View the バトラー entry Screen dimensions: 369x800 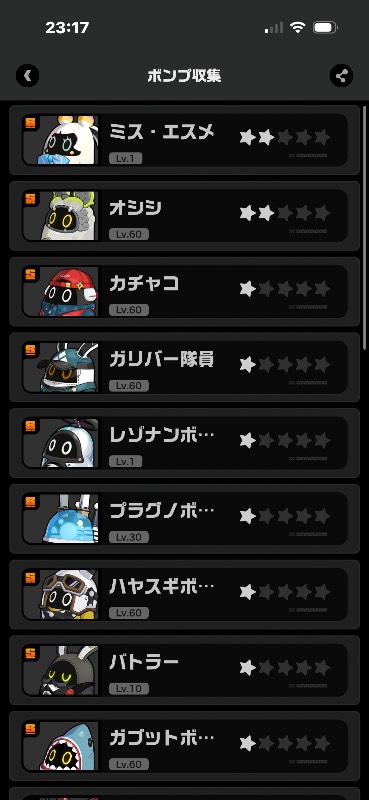(x=185, y=670)
